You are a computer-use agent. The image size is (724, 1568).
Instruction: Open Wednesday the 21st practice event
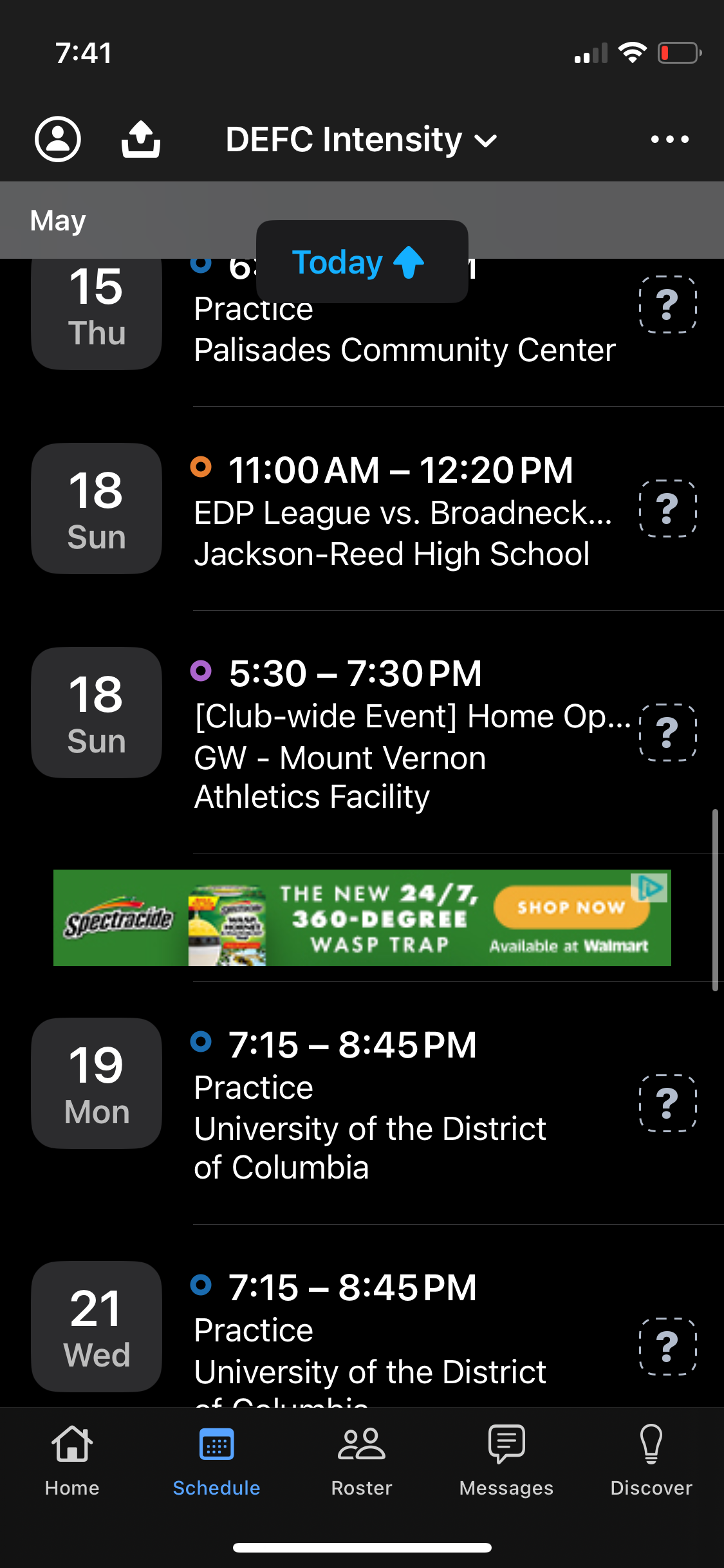coord(370,1332)
